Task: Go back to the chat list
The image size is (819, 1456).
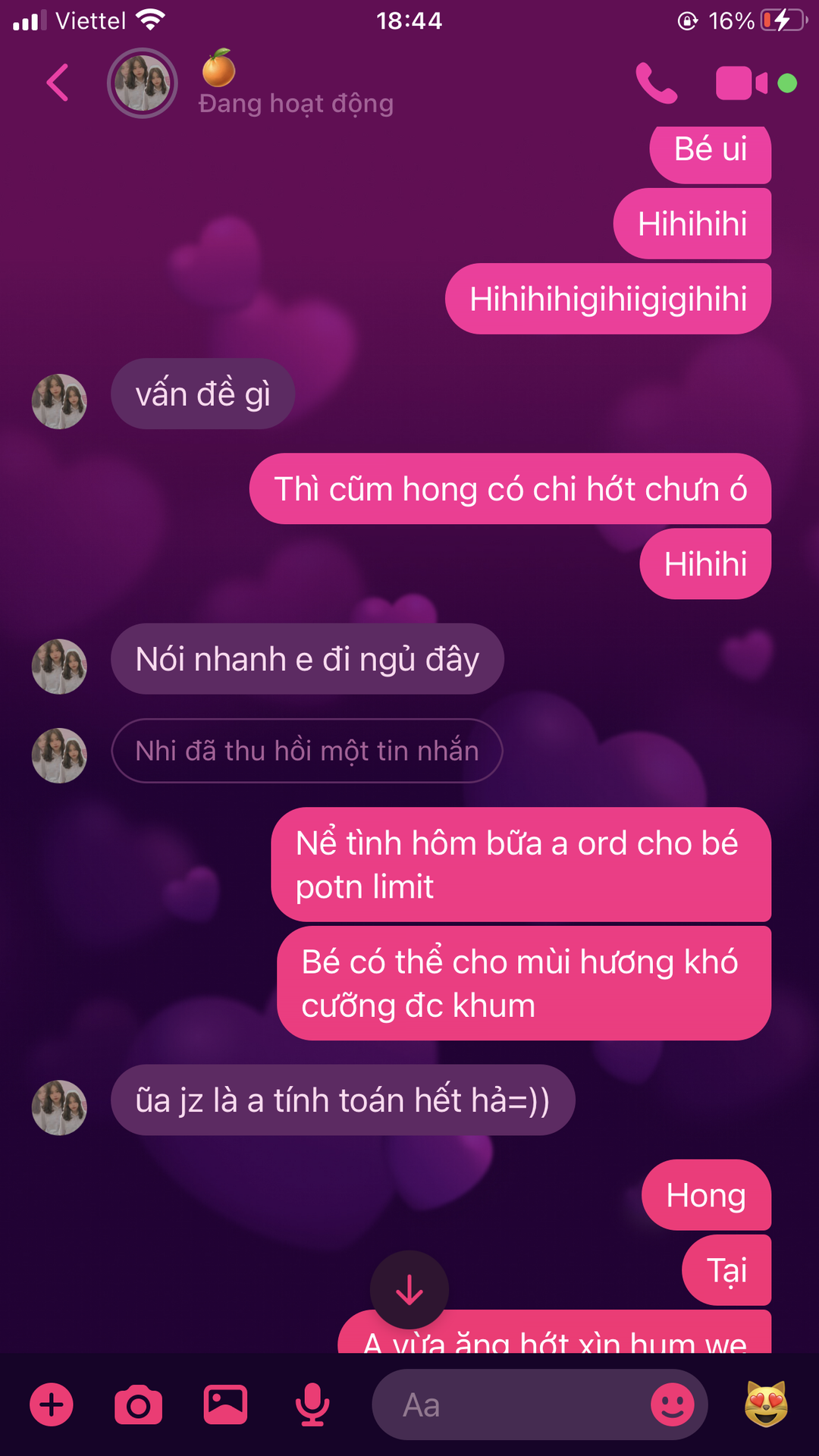Action: [x=58, y=82]
